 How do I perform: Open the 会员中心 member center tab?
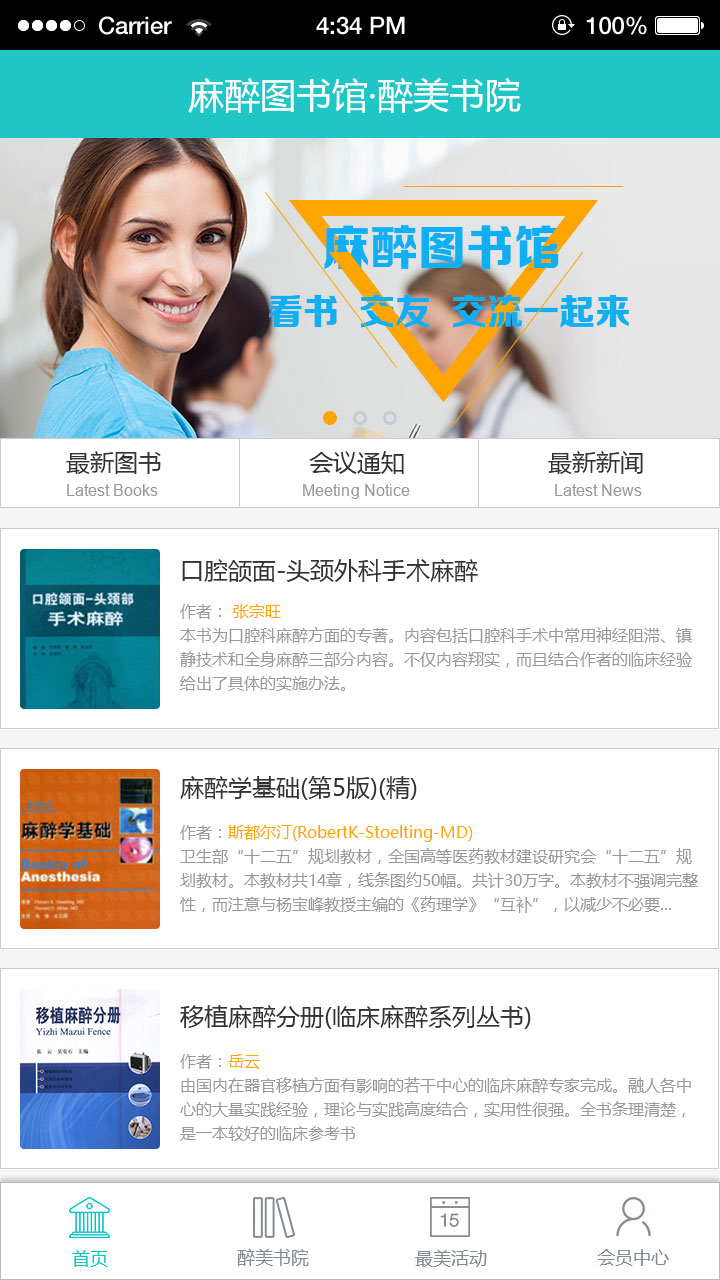632,1232
